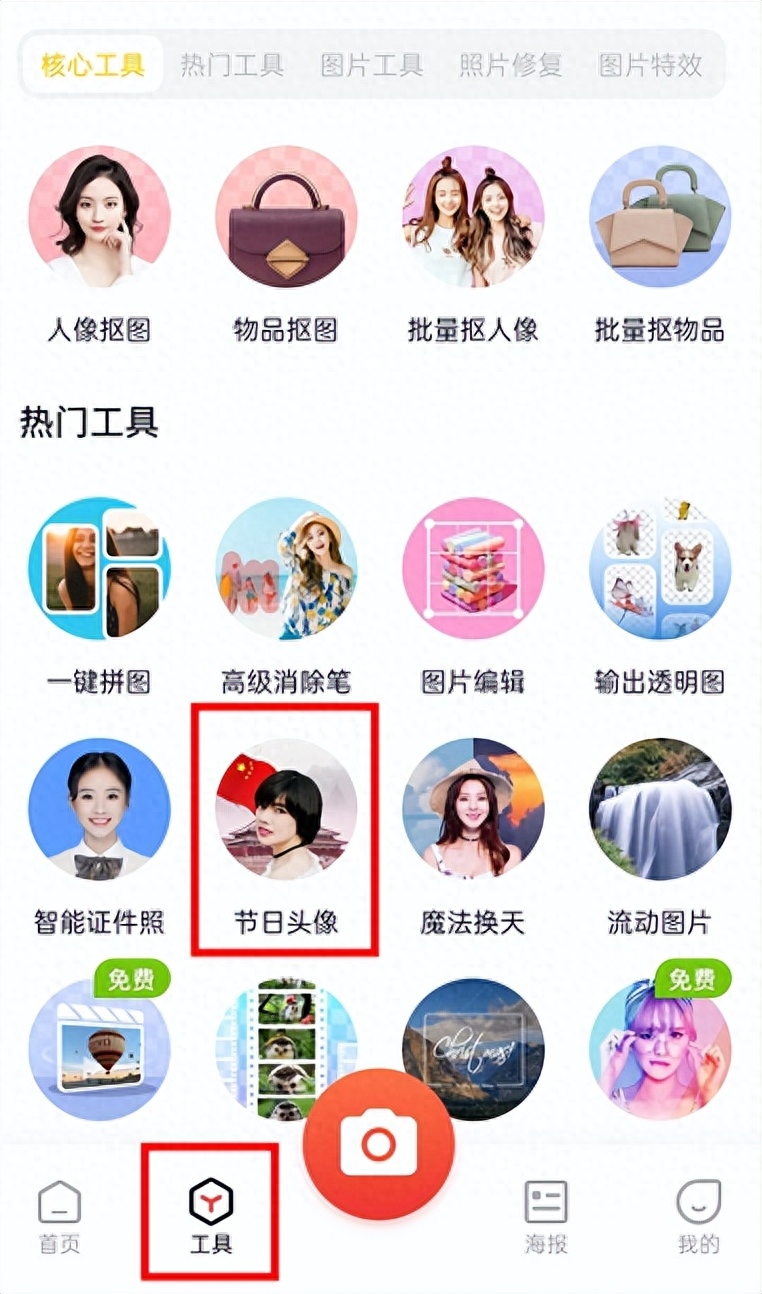Open the 我的 profile tab
This screenshot has width=762, height=1294.
coord(698,1216)
